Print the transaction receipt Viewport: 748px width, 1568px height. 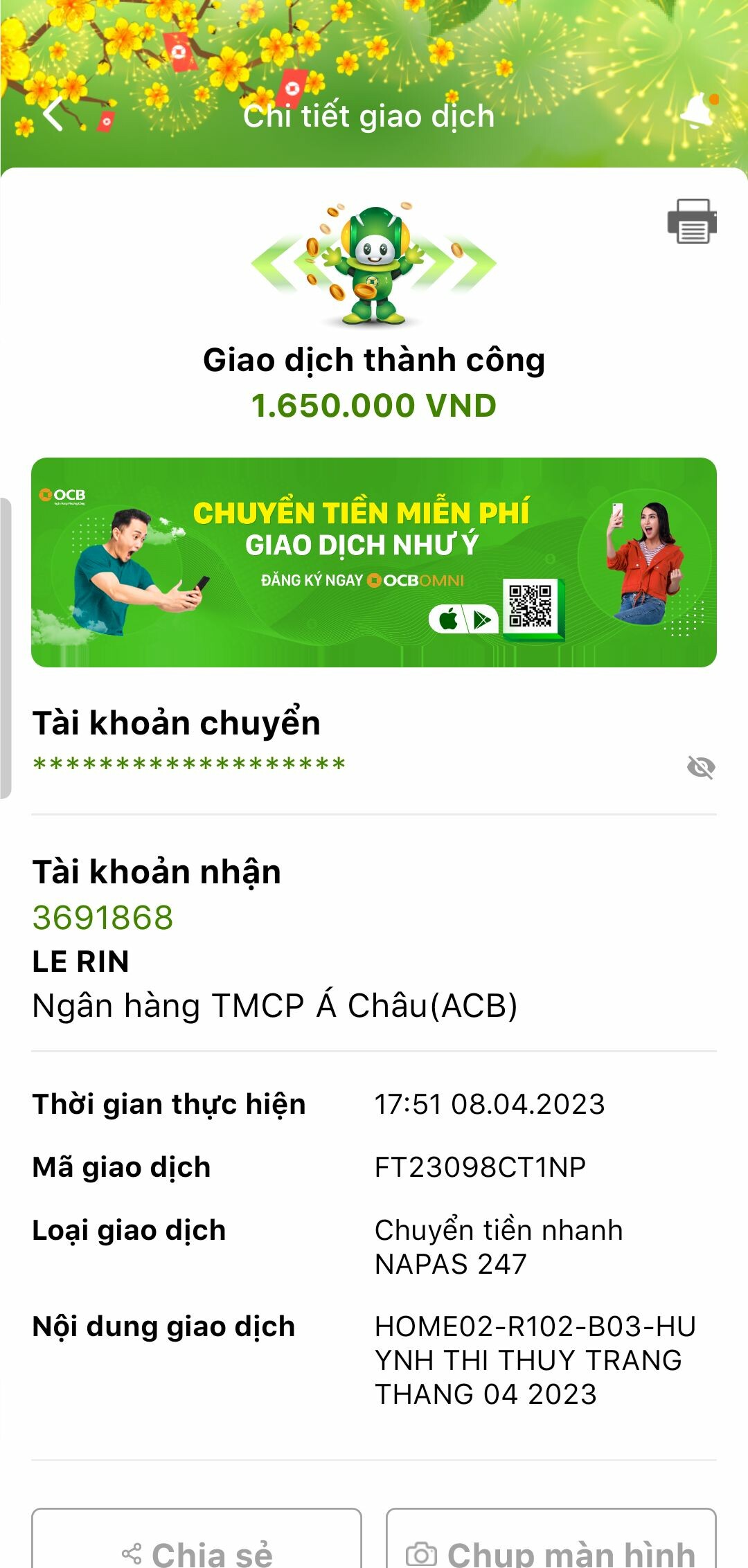pos(691,222)
